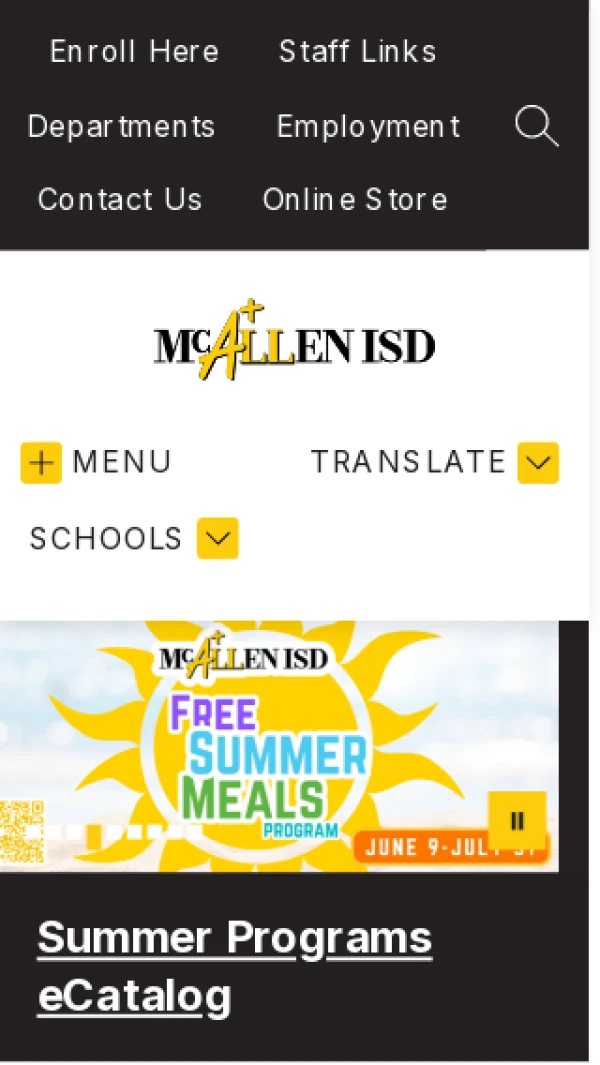Open the search magnifier icon
This screenshot has width=600, height=1065.
(536, 128)
